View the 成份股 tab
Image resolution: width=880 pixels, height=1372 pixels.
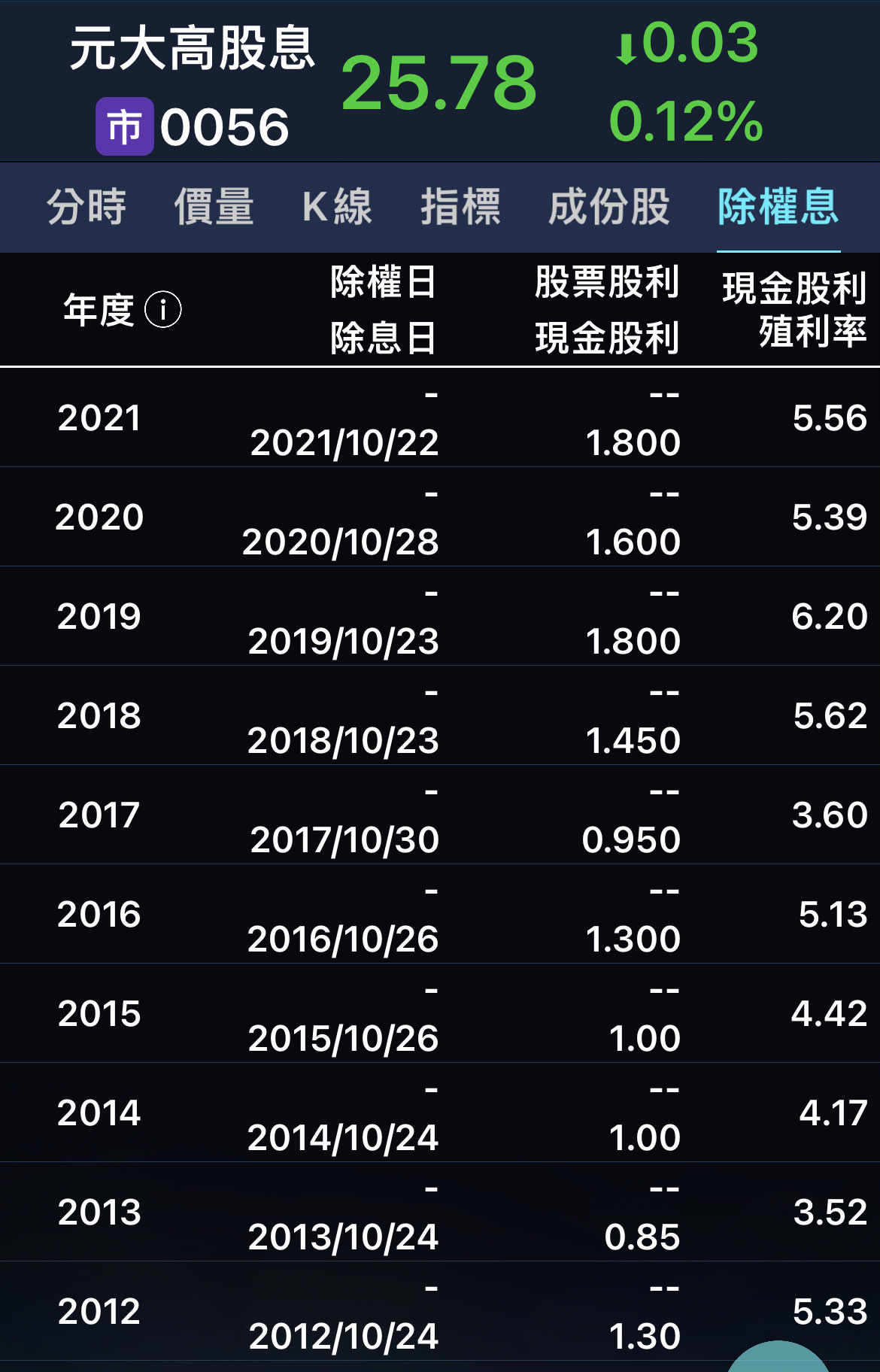tap(608, 207)
